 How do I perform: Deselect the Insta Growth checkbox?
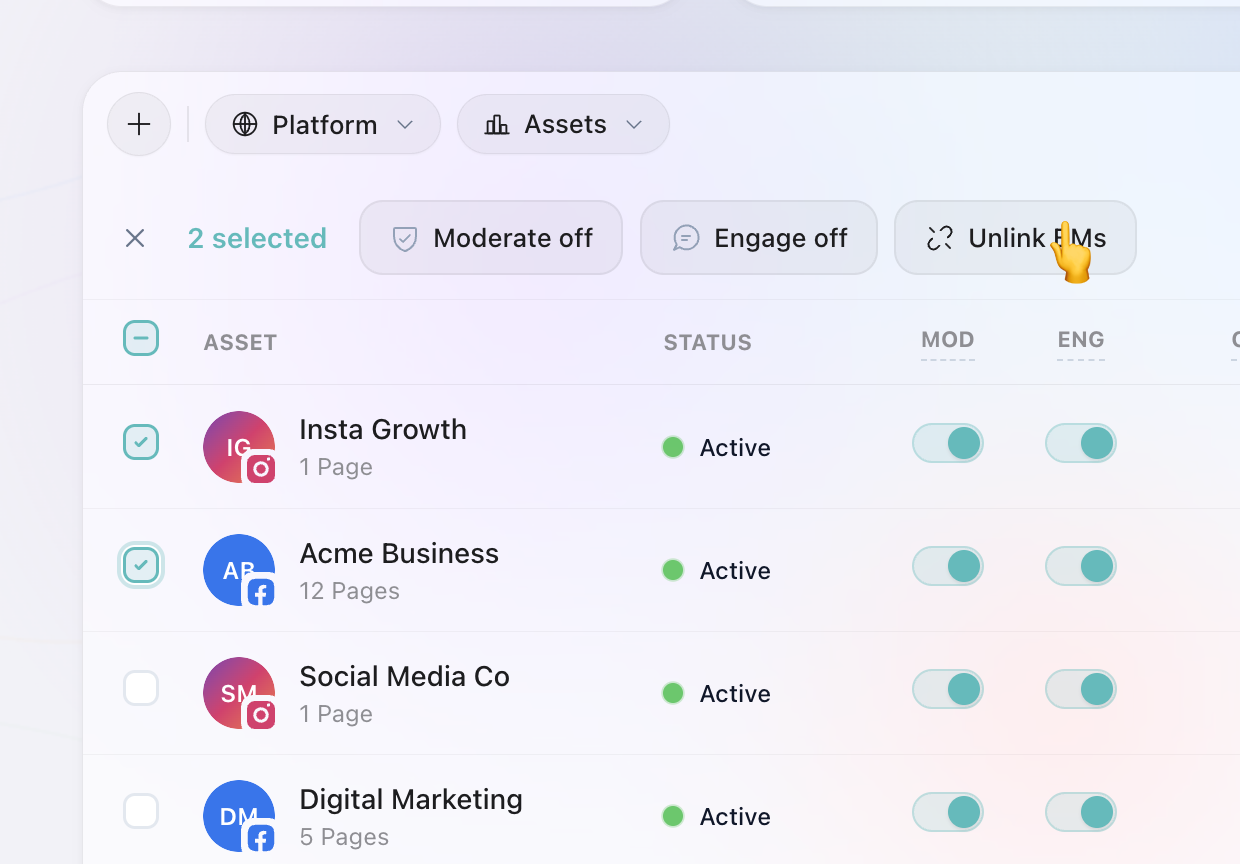pyautogui.click(x=141, y=442)
